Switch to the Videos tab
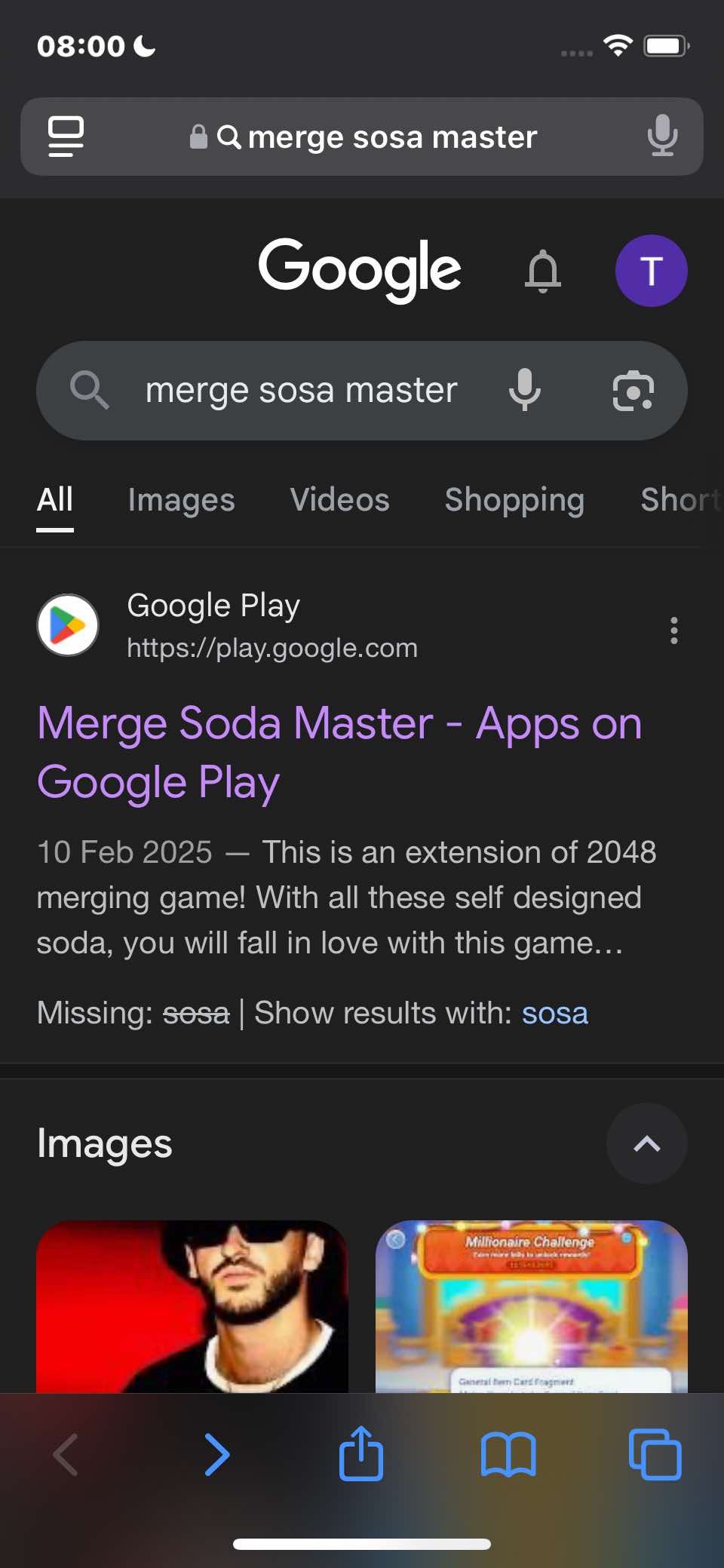 (x=340, y=500)
